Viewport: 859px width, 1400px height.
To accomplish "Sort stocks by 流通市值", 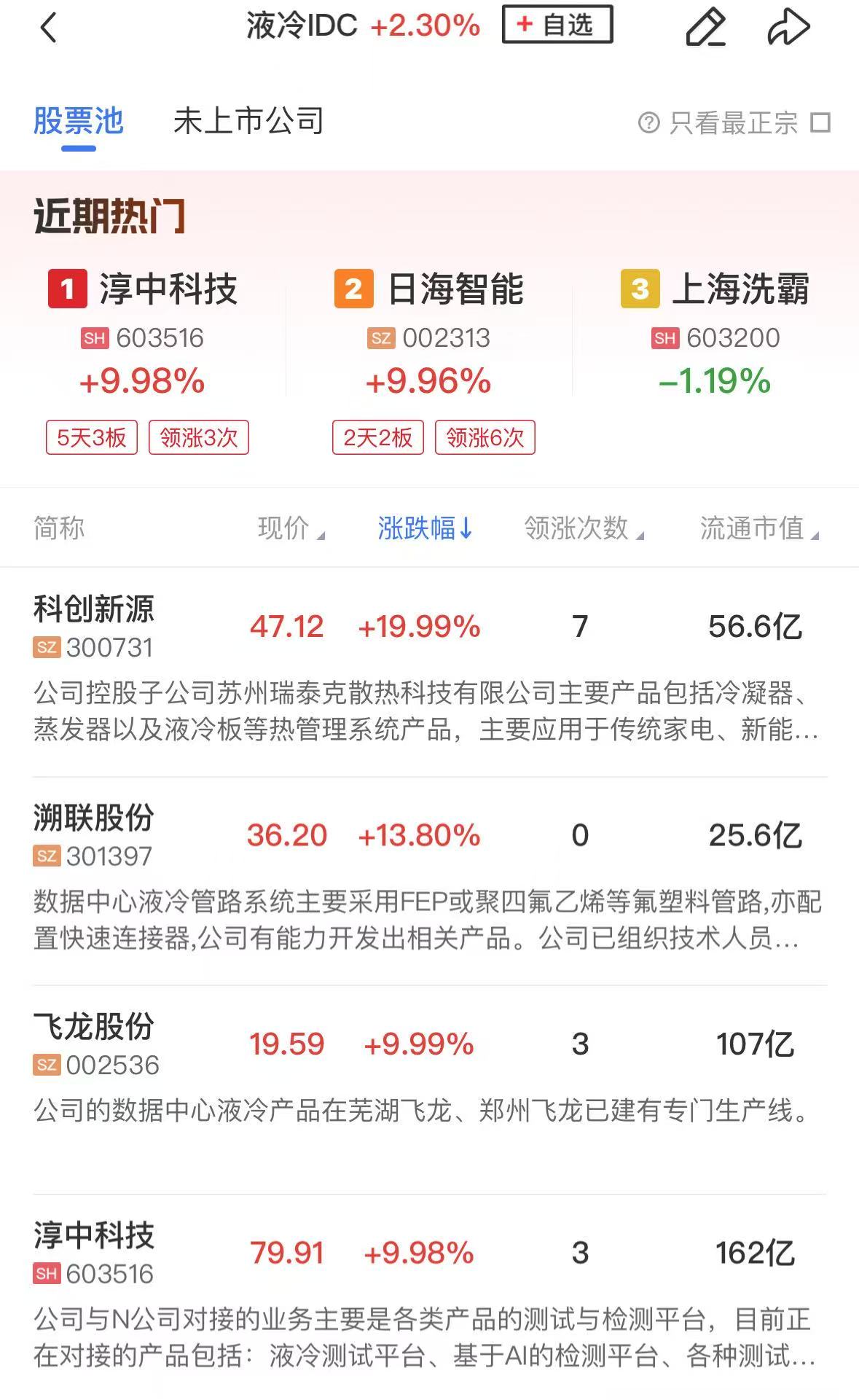I will [x=759, y=528].
